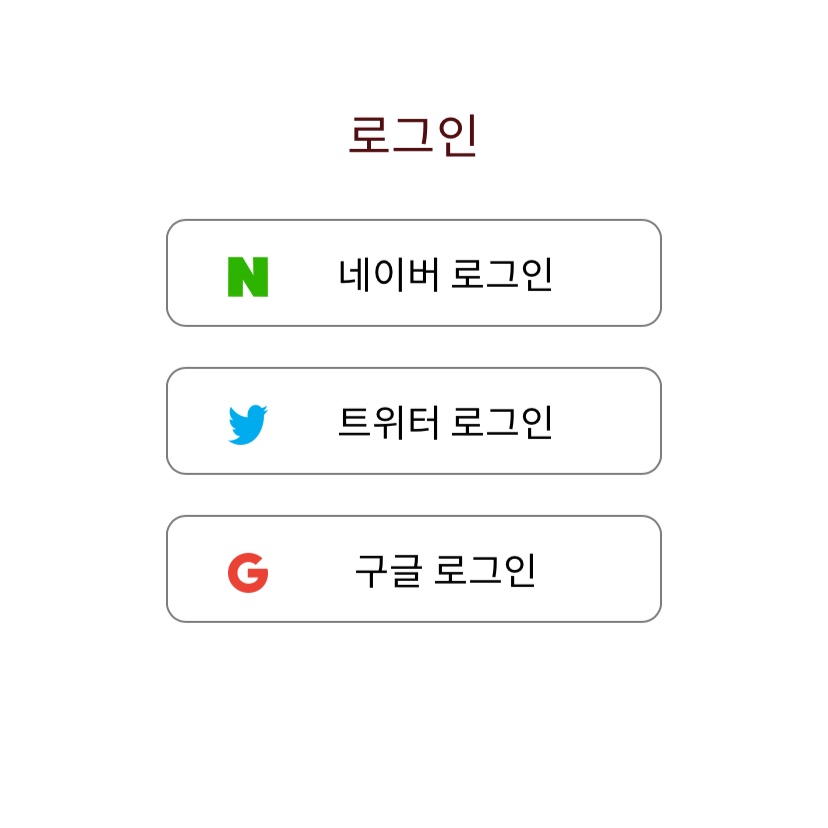Screen dimensions: 828x828
Task: Choose the 트위터 로그인 button
Action: click(413, 421)
